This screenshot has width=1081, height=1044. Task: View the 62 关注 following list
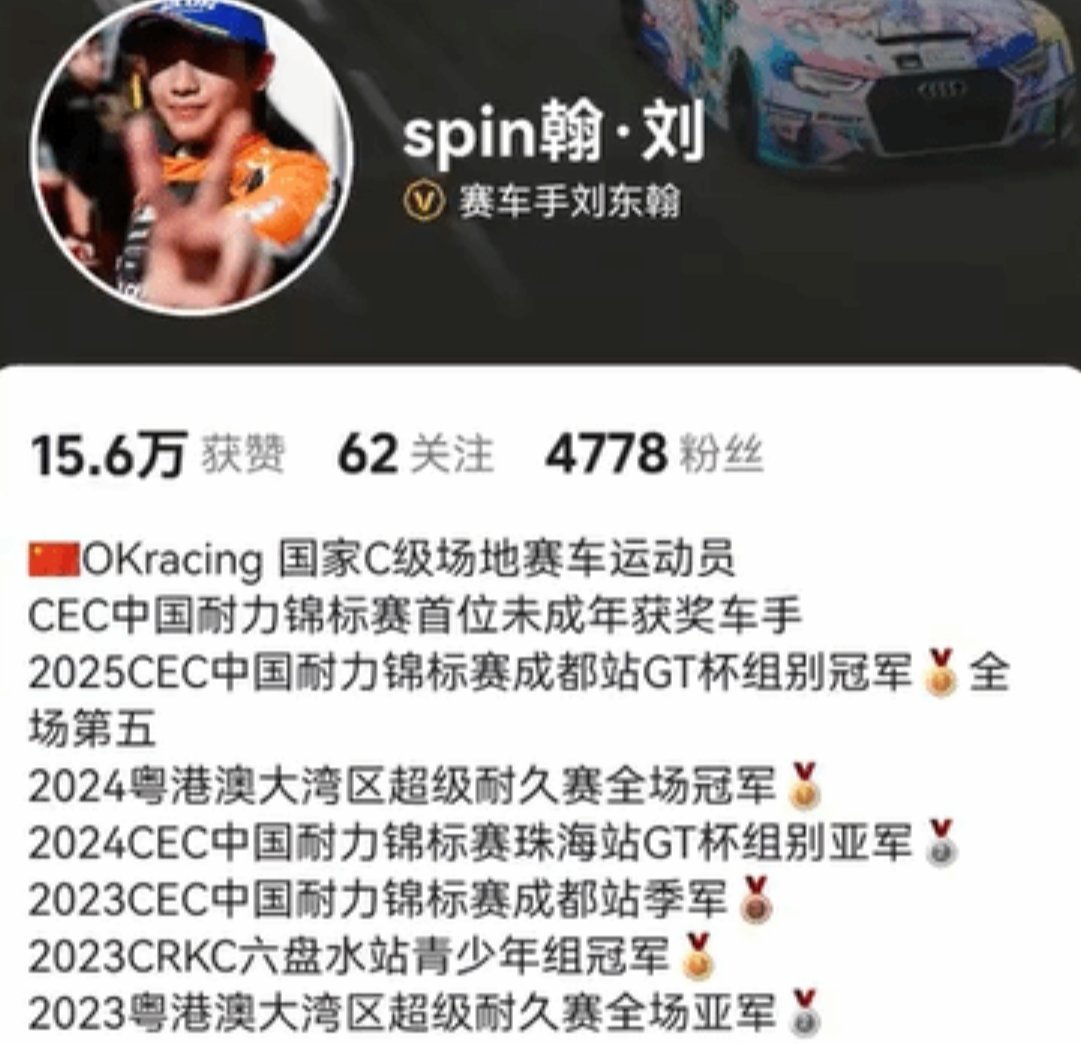coord(415,456)
